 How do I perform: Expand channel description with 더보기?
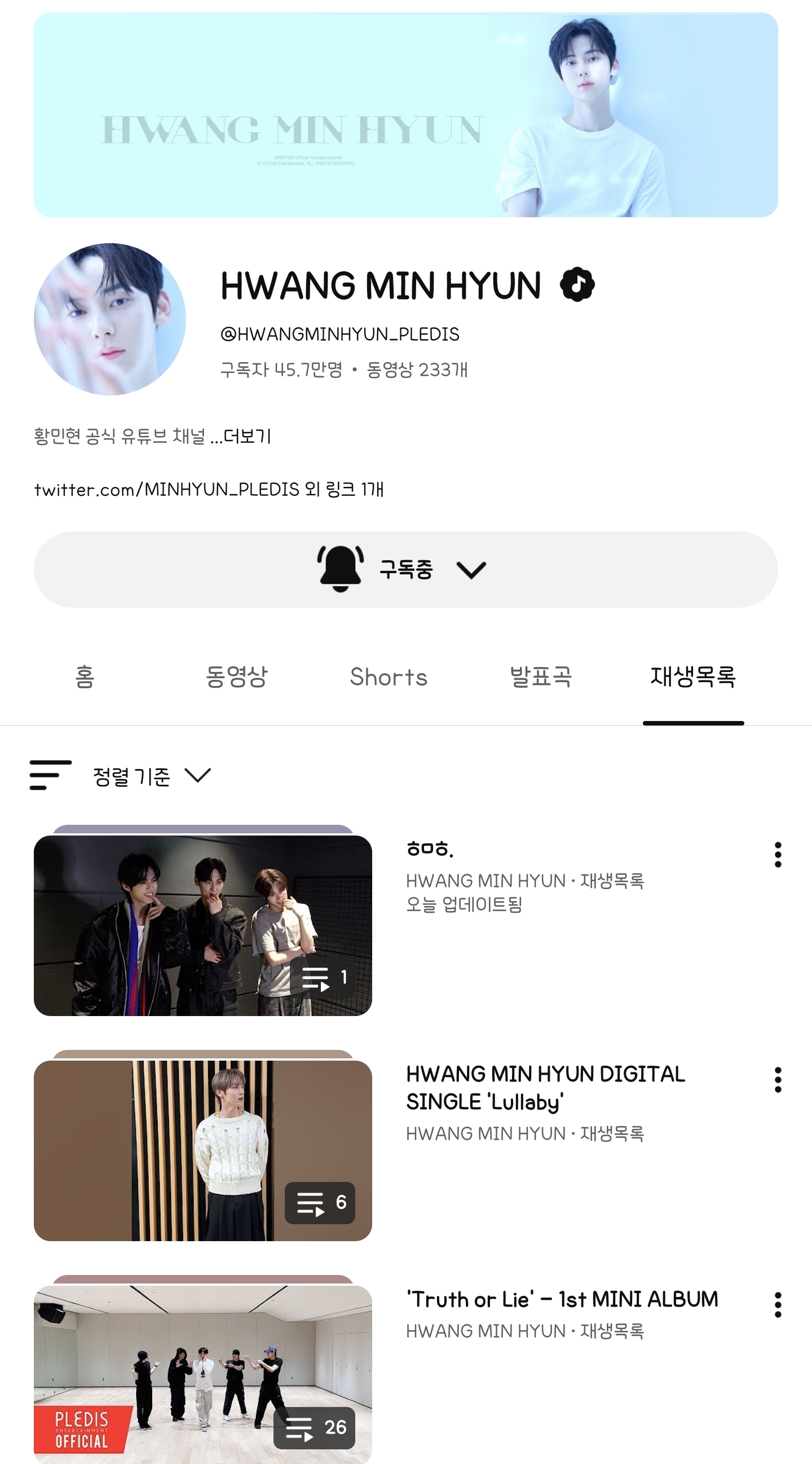[247, 436]
